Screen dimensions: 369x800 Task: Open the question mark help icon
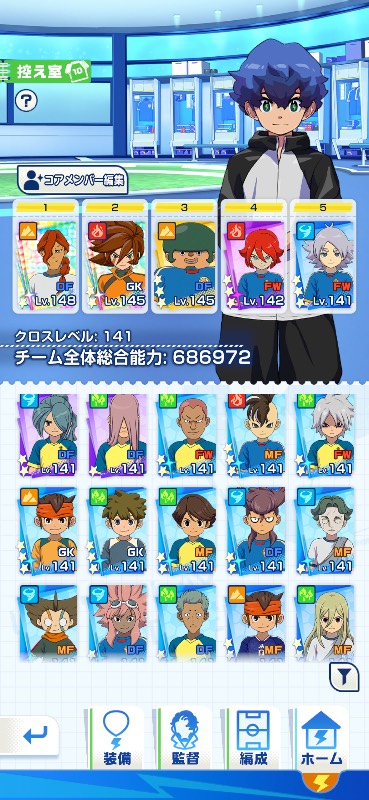(x=26, y=101)
